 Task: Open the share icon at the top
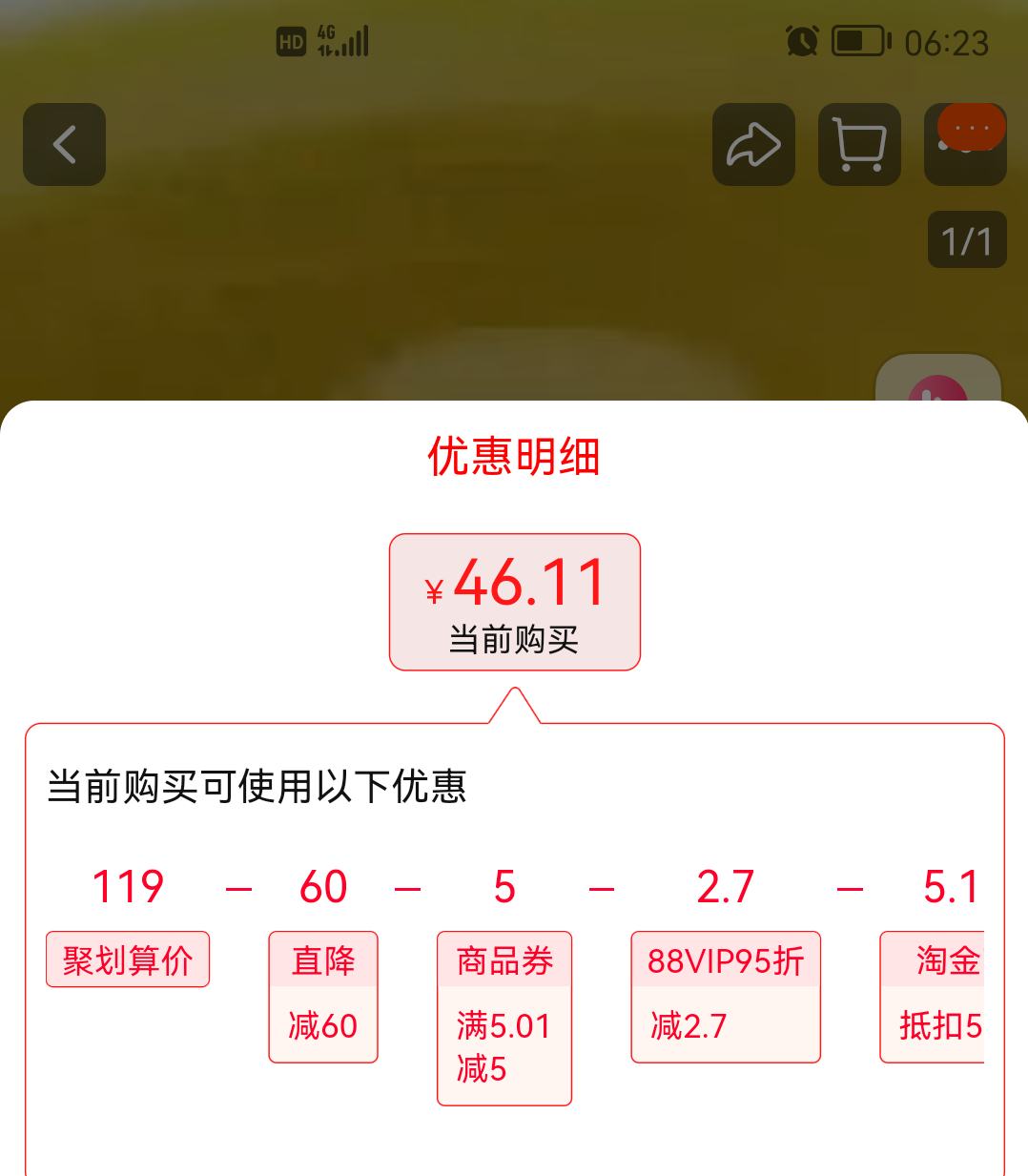(753, 144)
